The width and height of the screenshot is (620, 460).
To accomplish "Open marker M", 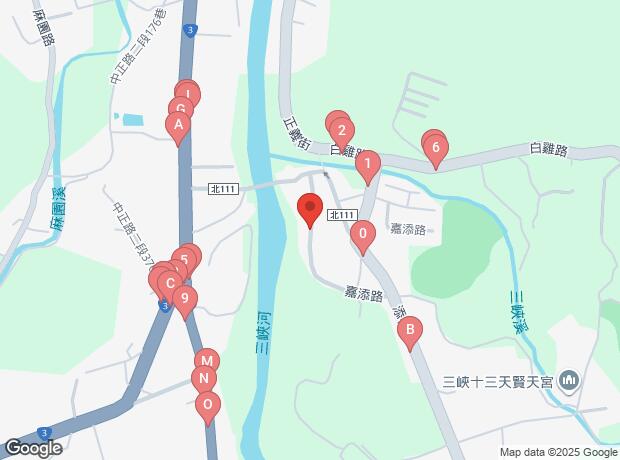I will tap(206, 362).
